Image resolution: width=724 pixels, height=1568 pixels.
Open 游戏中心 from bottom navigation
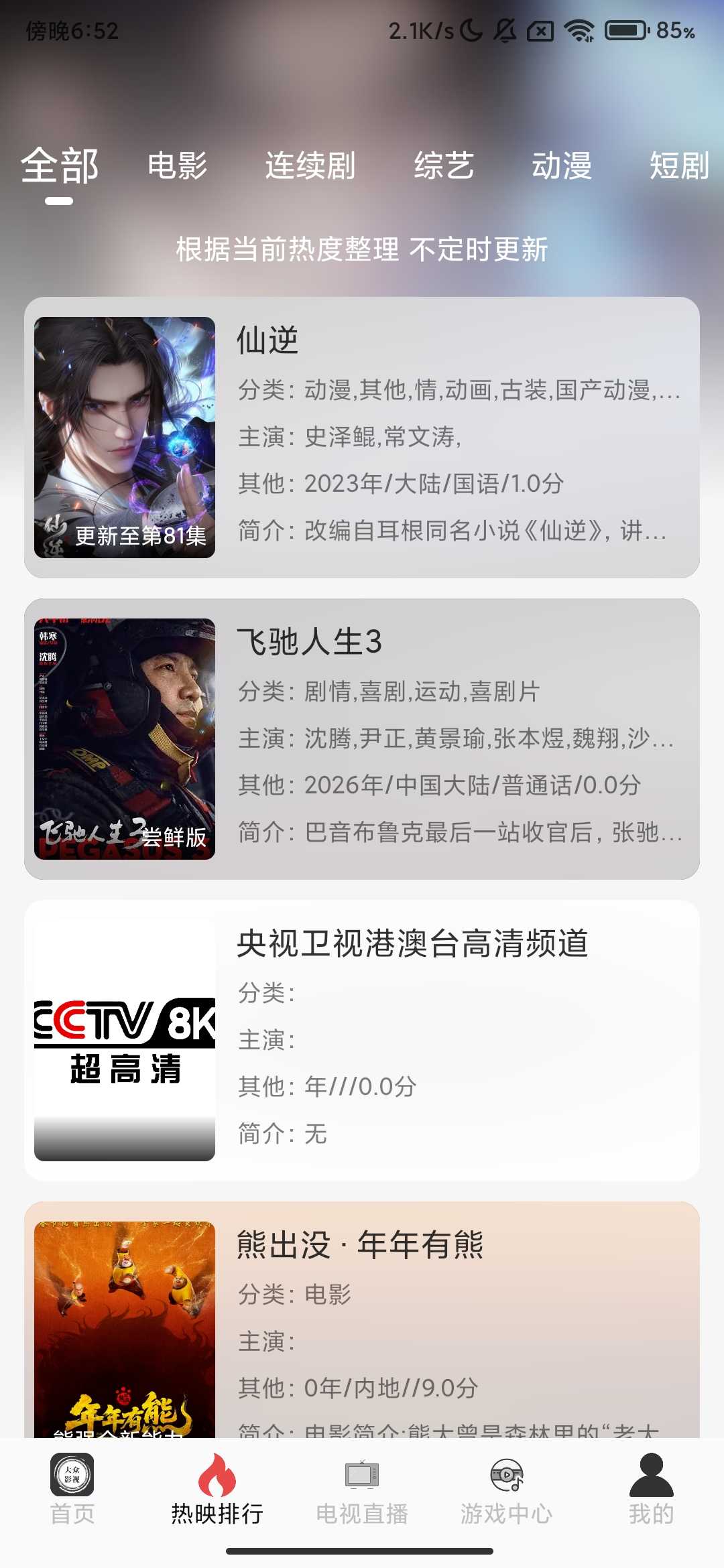click(507, 1489)
